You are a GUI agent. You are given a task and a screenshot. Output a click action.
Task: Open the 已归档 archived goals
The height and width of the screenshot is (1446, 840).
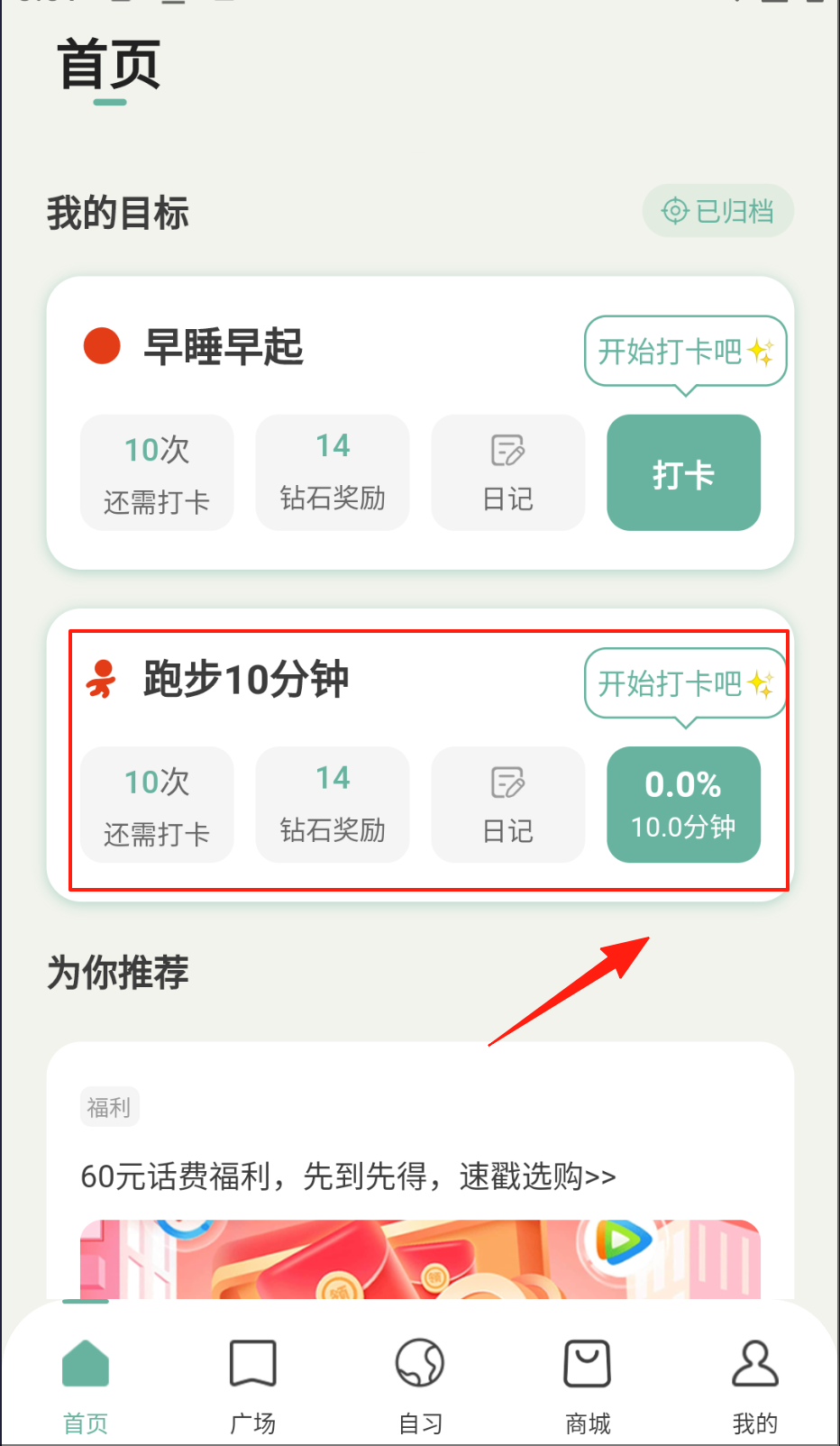717,211
